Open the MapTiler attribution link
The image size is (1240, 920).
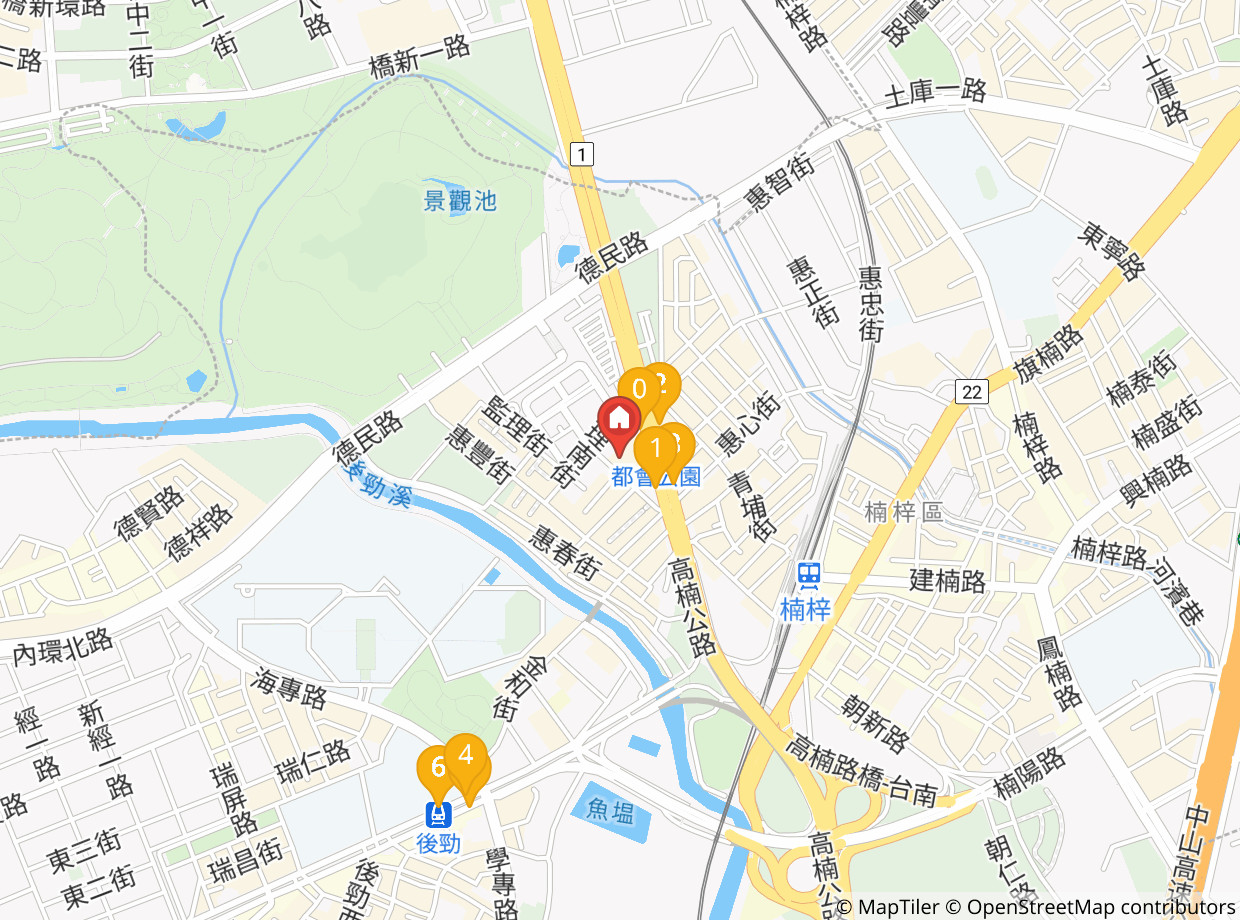(x=898, y=907)
